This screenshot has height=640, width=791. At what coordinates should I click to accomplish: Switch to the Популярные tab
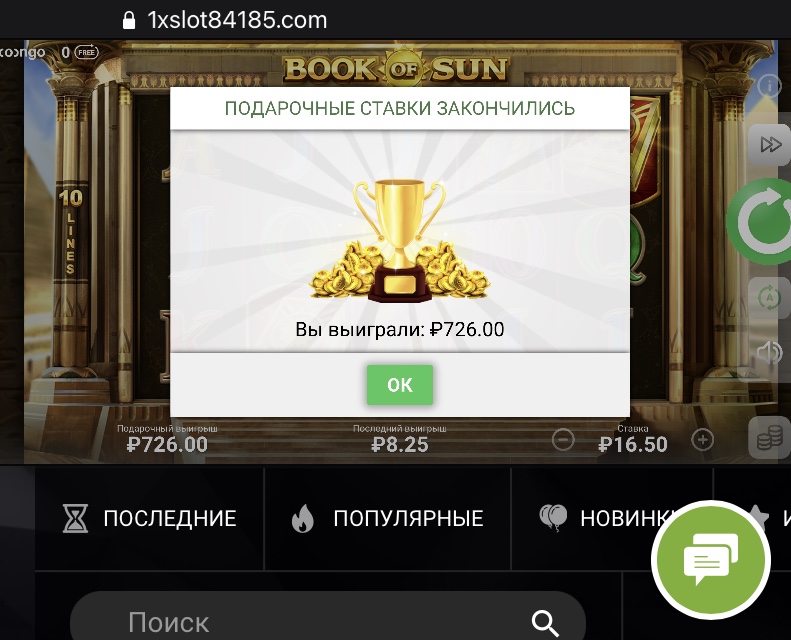coord(387,518)
